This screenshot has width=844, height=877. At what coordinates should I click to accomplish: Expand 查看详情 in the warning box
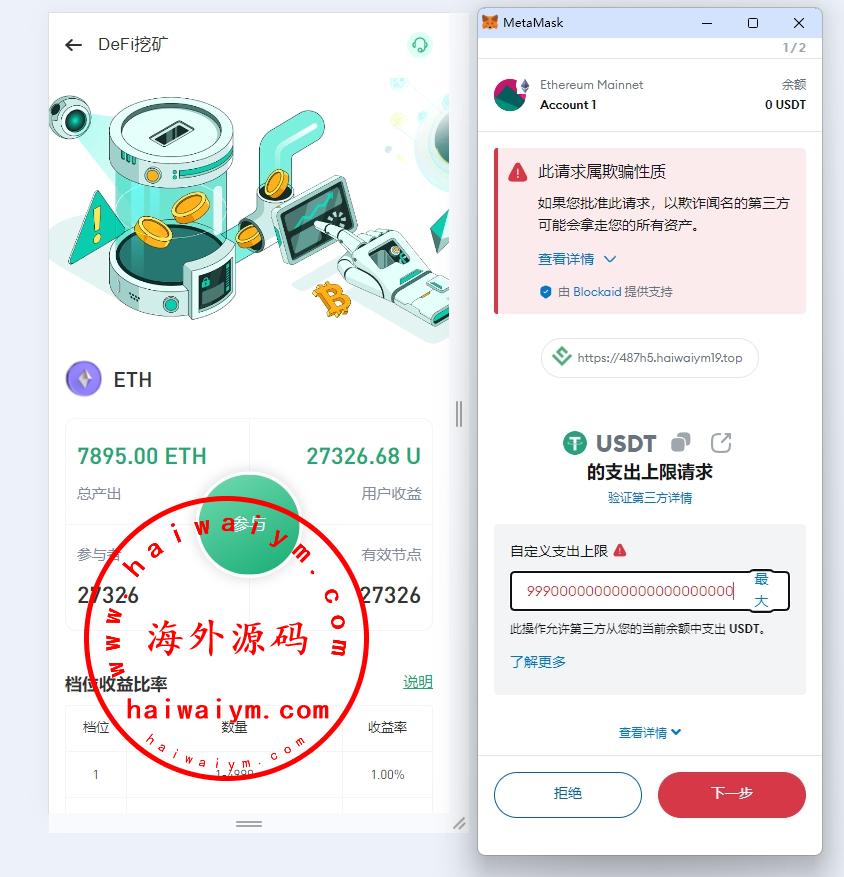[x=577, y=259]
